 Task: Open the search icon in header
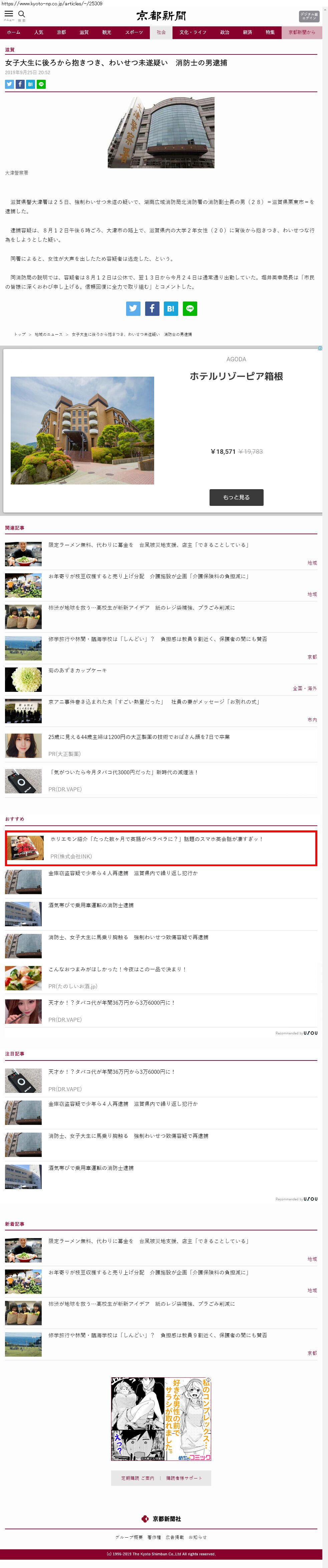pyautogui.click(x=22, y=14)
